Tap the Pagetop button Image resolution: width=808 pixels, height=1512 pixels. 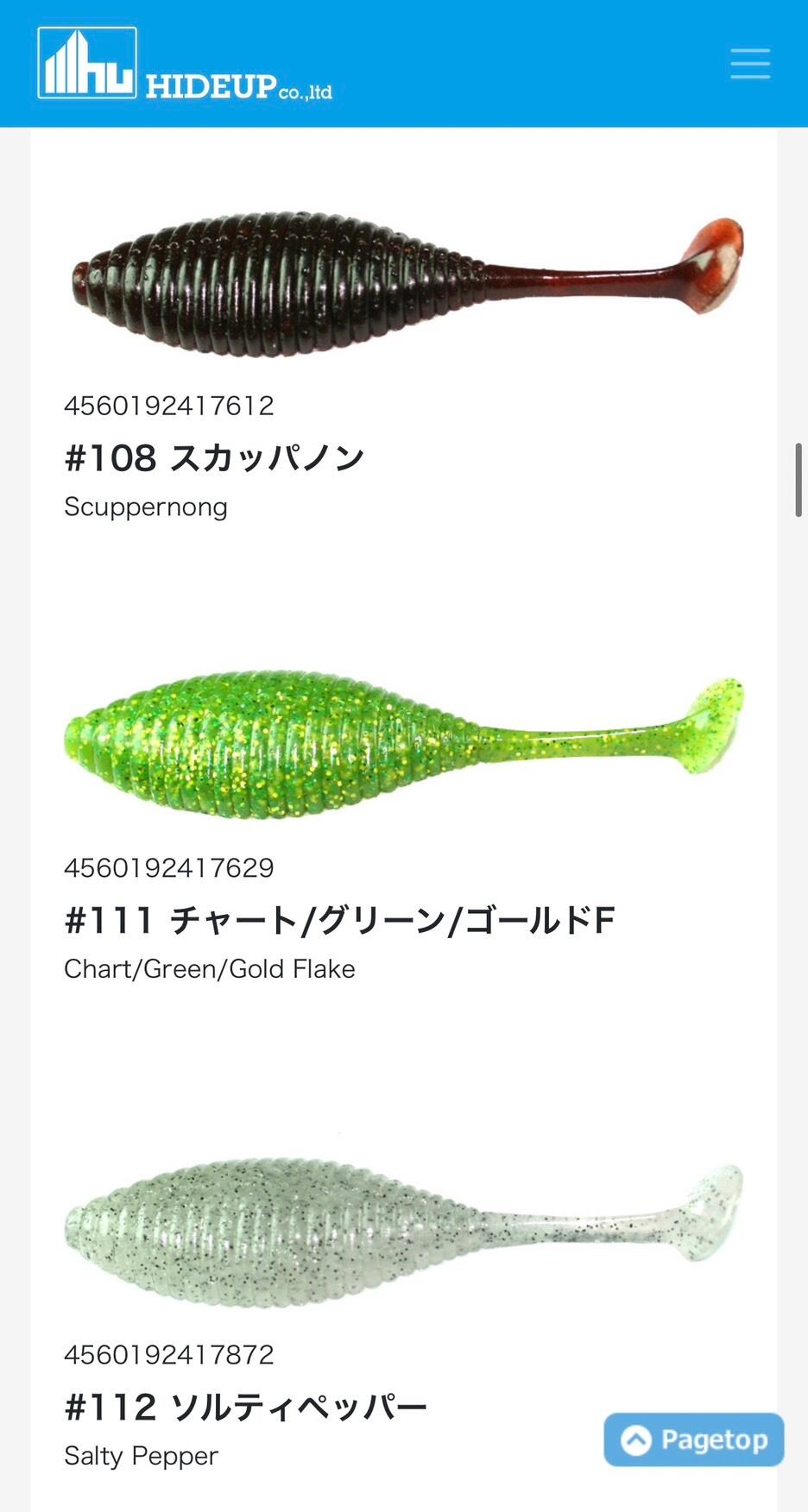(694, 1440)
